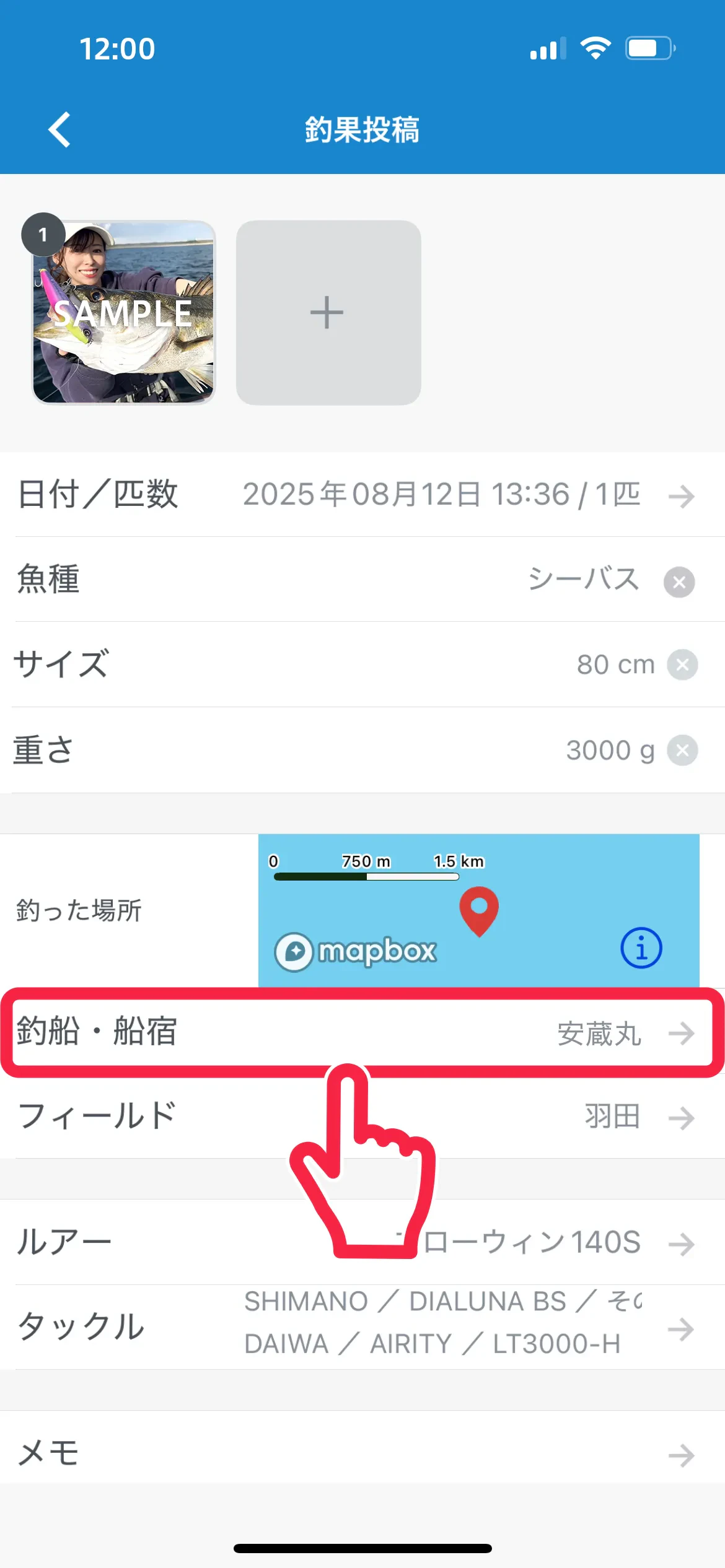Clear the 魚種 value シーバス
The height and width of the screenshot is (1568, 725).
click(x=679, y=582)
